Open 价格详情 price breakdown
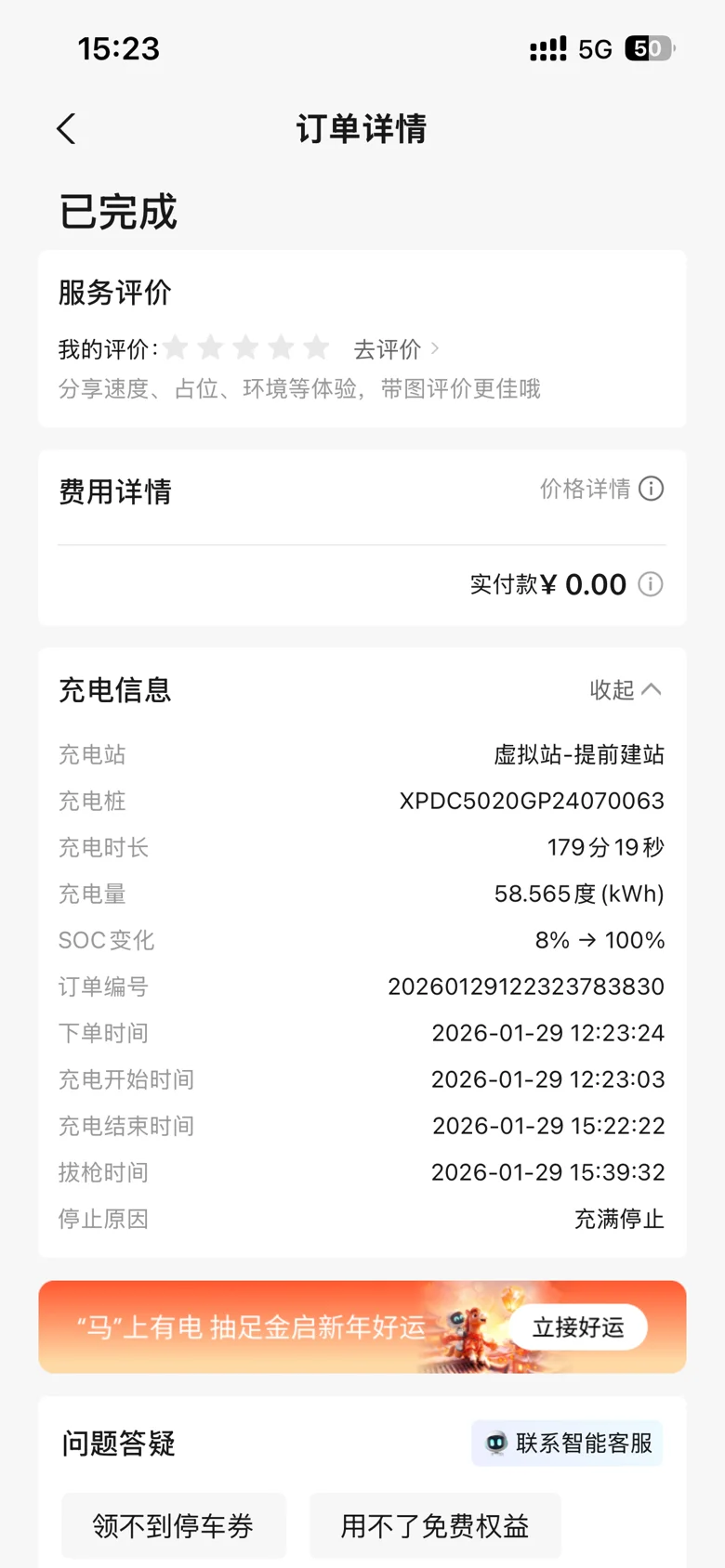This screenshot has width=725, height=1568. click(600, 489)
